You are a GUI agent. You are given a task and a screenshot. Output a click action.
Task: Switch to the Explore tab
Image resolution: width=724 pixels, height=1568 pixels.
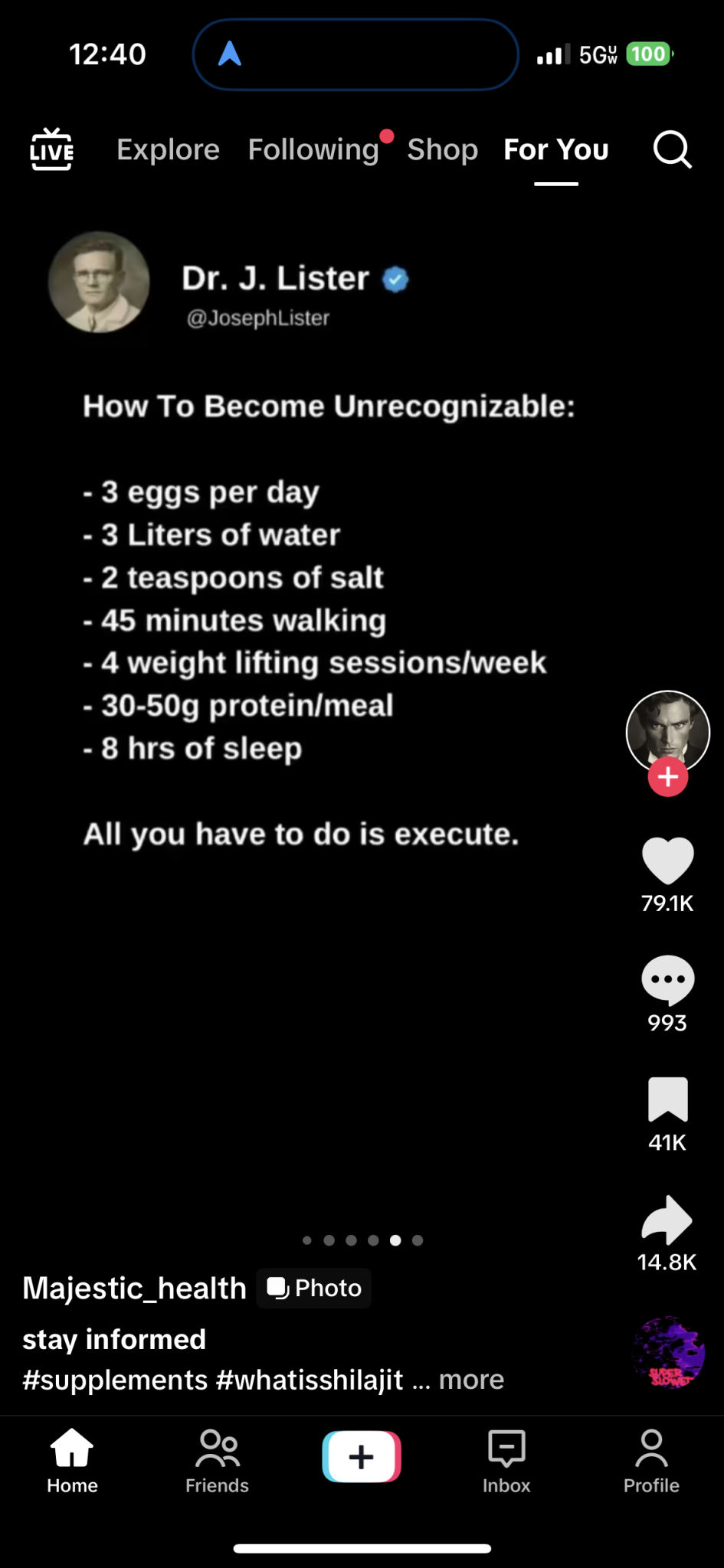[x=168, y=149]
